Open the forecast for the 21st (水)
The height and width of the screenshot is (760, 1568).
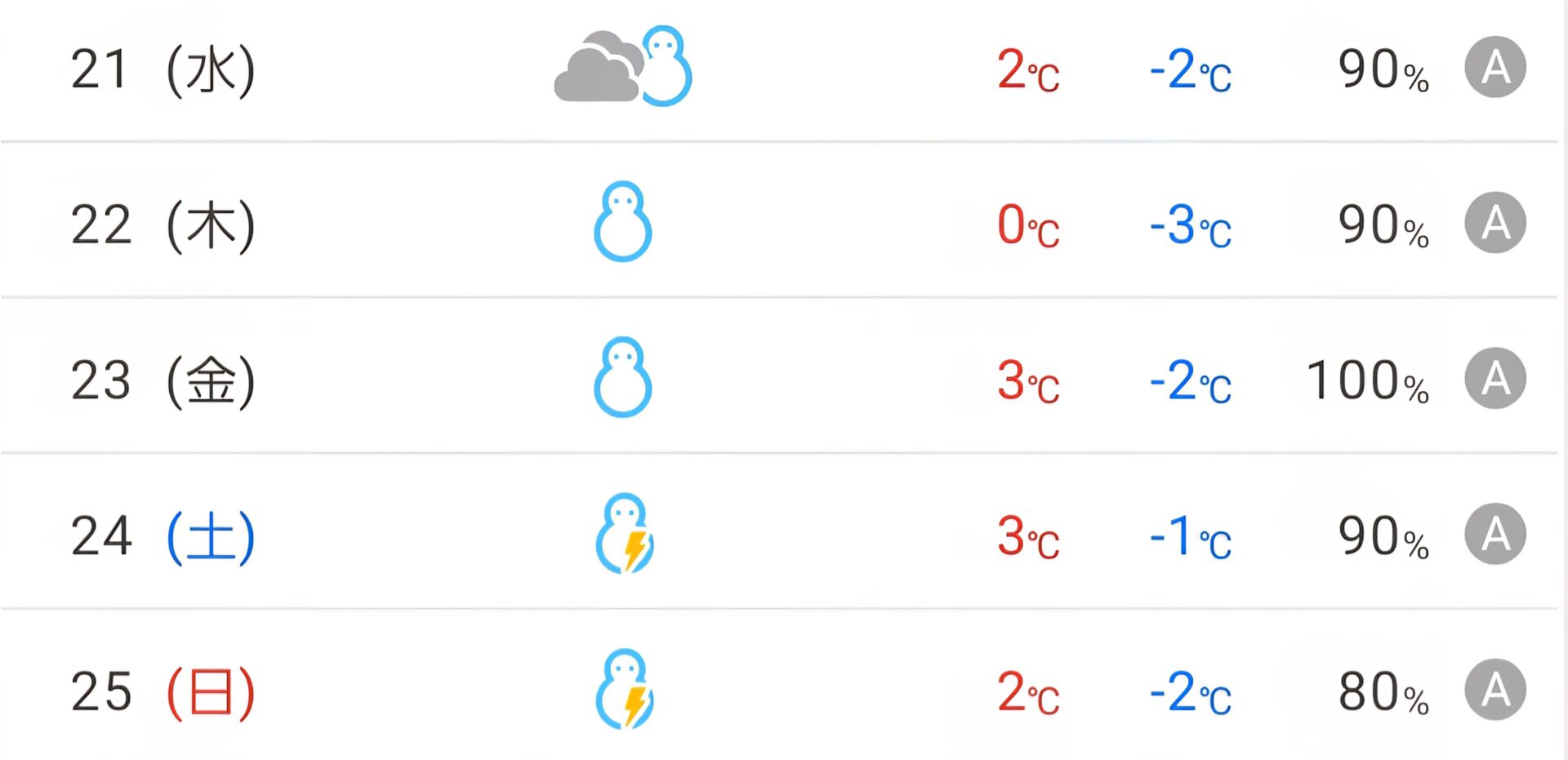[x=163, y=69]
